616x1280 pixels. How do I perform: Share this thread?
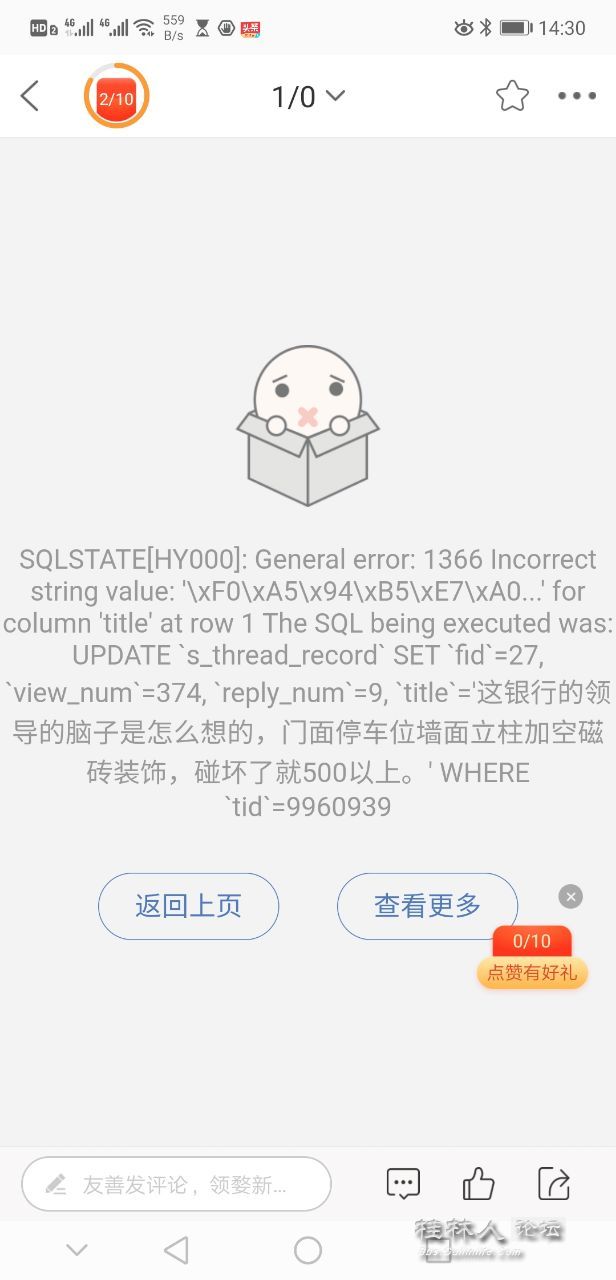[x=553, y=1184]
